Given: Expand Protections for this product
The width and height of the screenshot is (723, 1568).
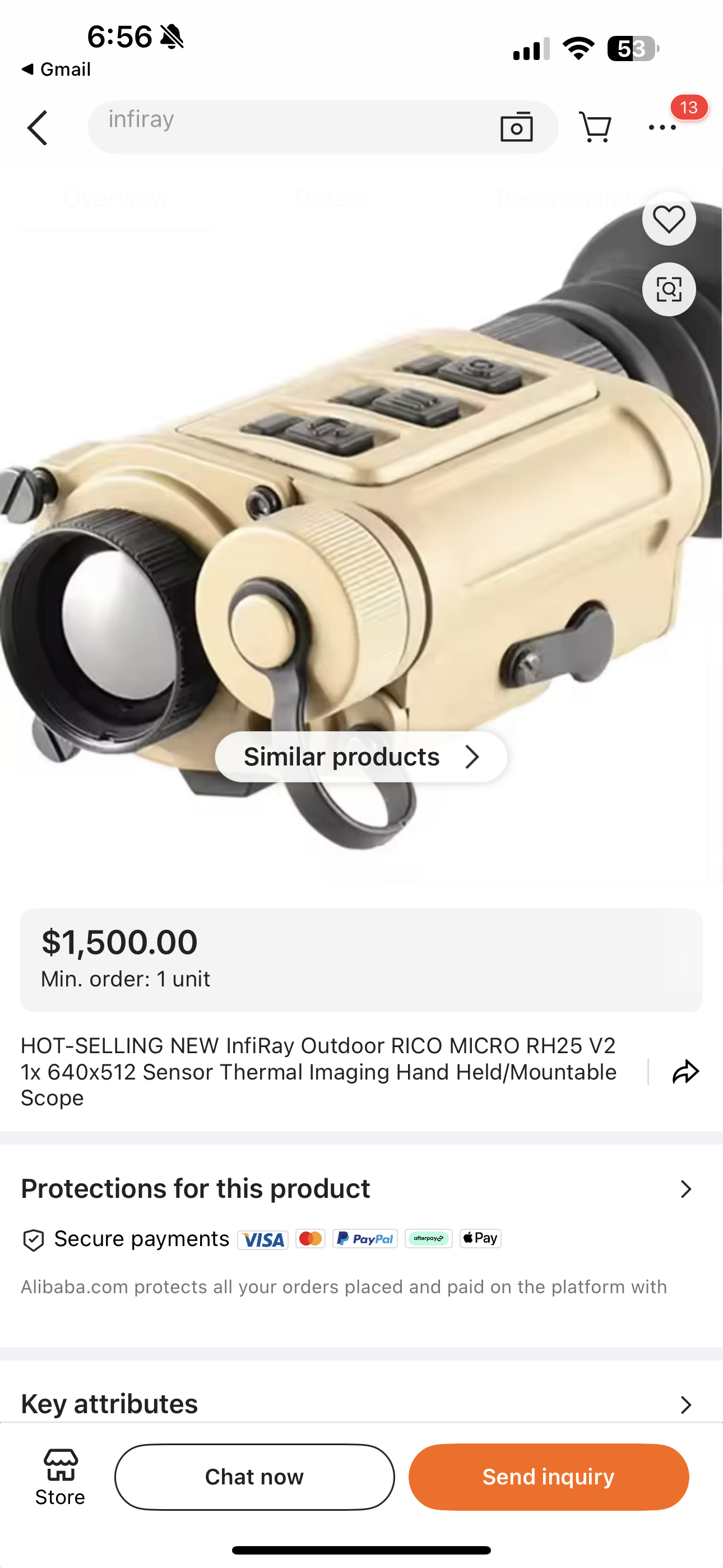Looking at the screenshot, I should (x=685, y=1189).
